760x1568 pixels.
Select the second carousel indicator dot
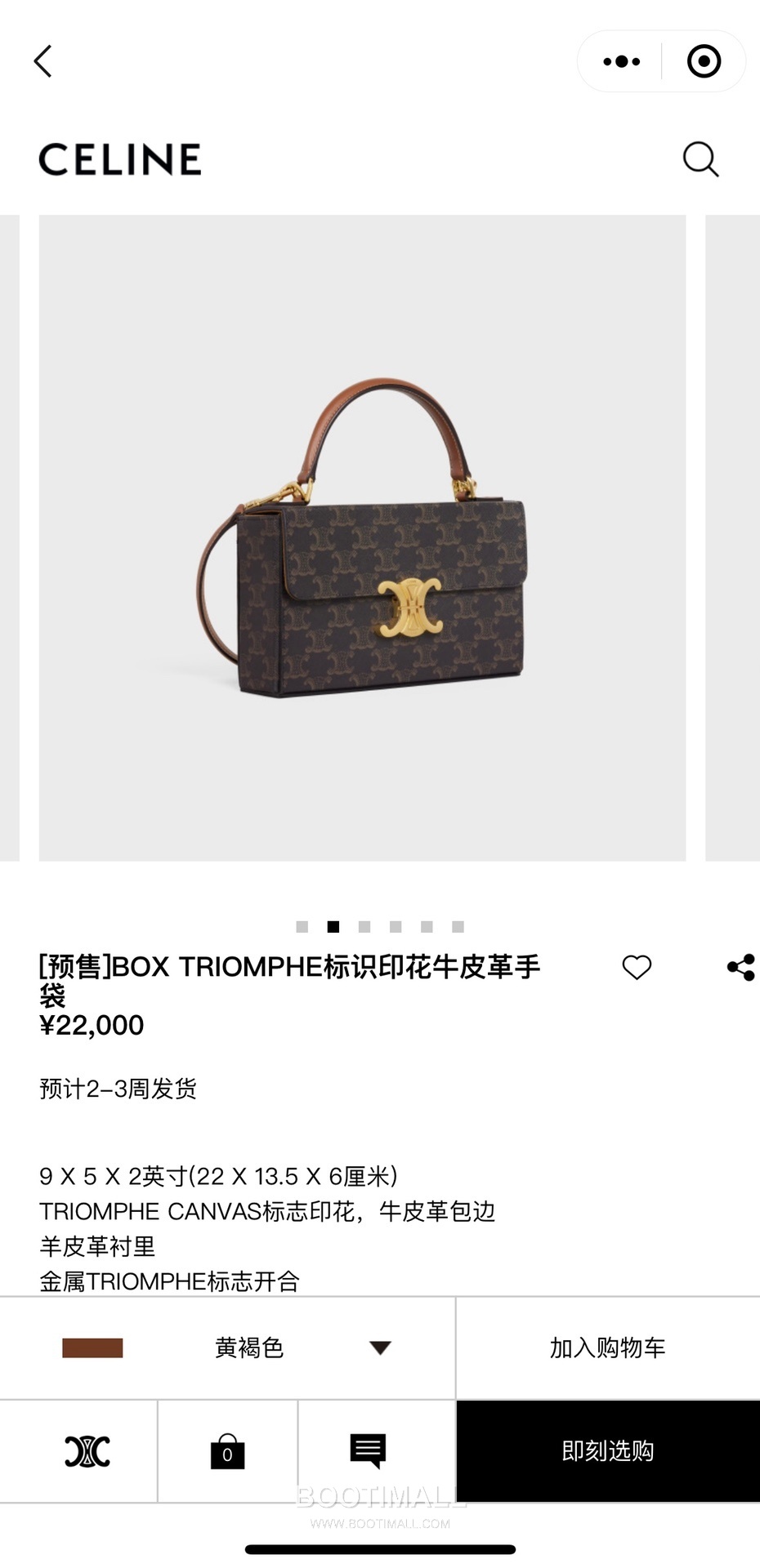pyautogui.click(x=332, y=927)
